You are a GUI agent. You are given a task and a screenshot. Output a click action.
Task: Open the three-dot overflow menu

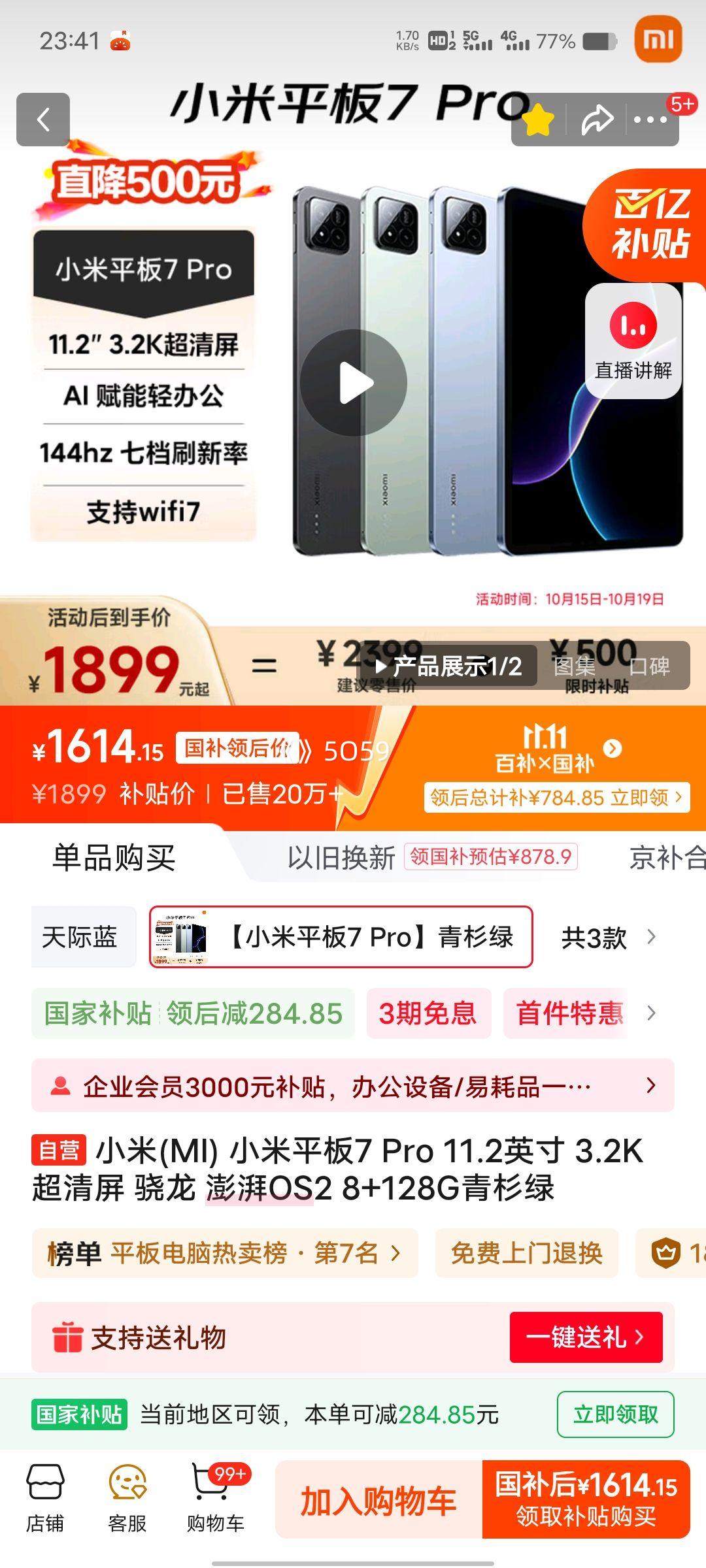click(650, 120)
